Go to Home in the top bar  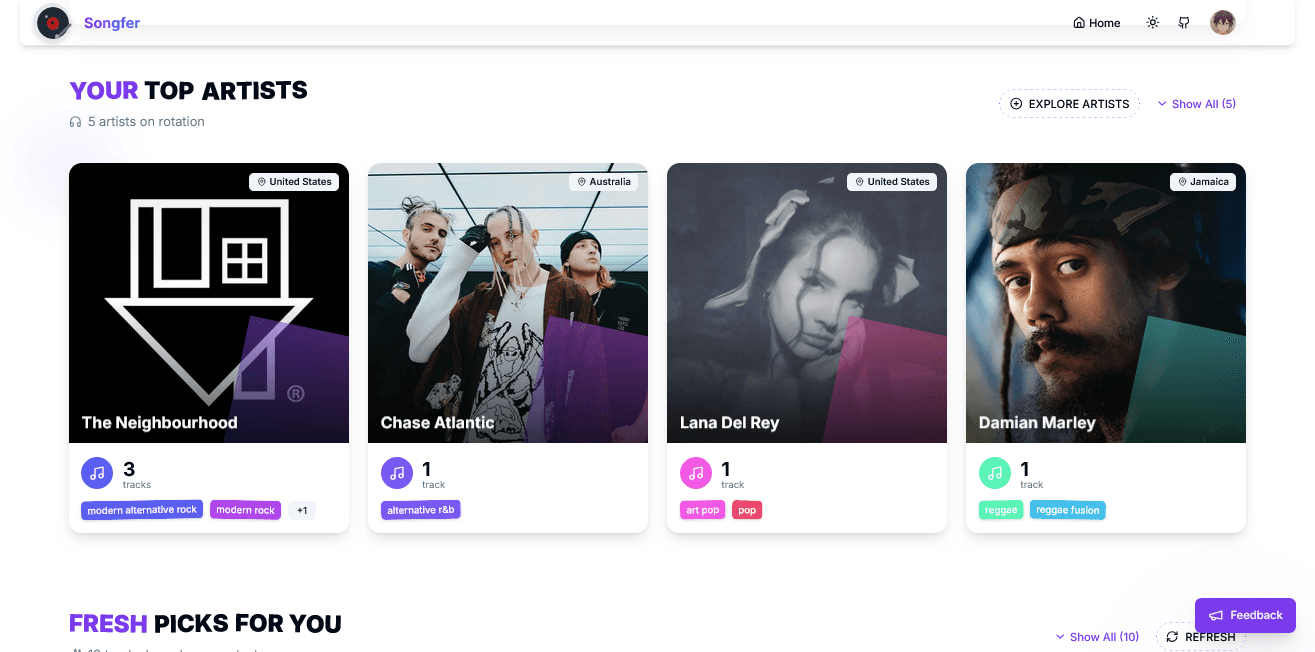point(1096,23)
